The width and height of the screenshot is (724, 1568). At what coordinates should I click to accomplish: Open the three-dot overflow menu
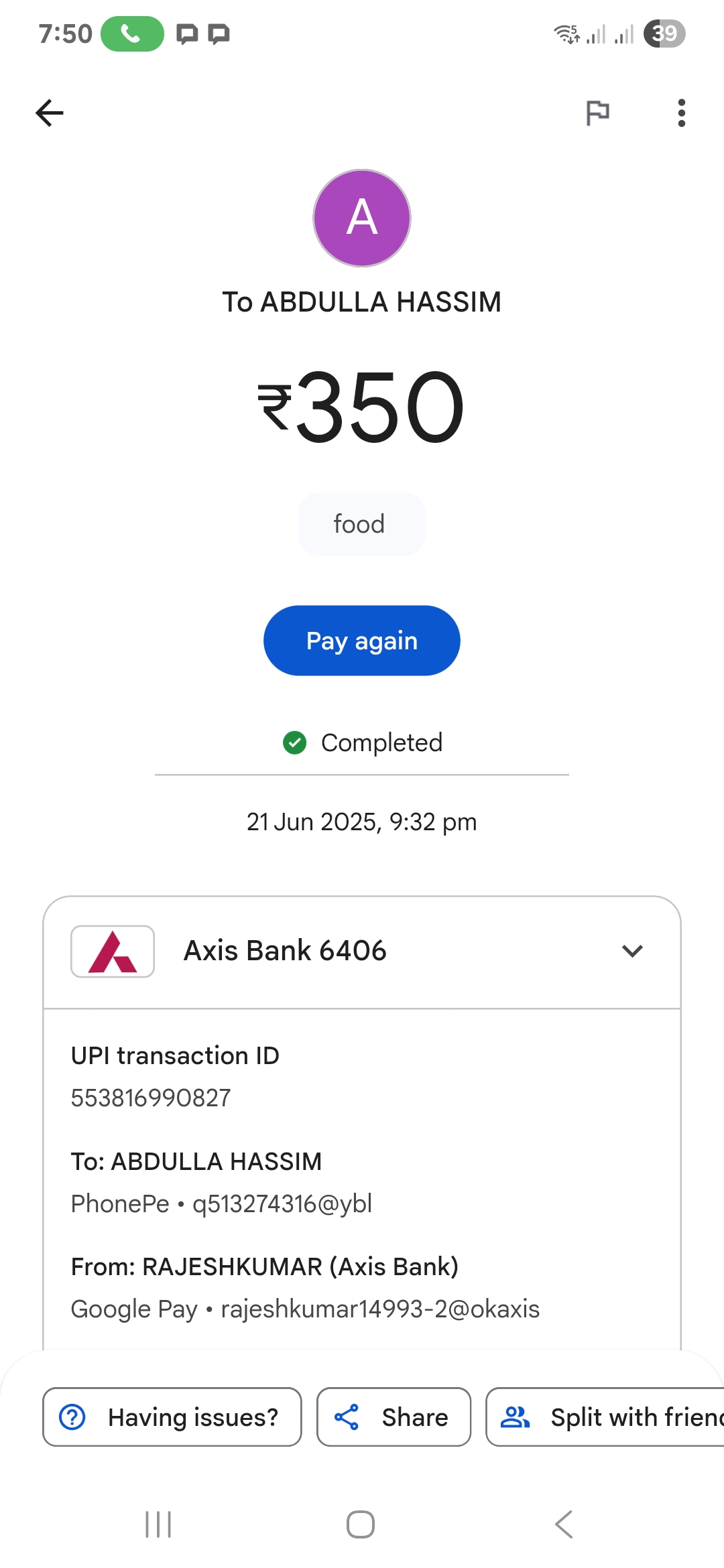click(x=682, y=113)
